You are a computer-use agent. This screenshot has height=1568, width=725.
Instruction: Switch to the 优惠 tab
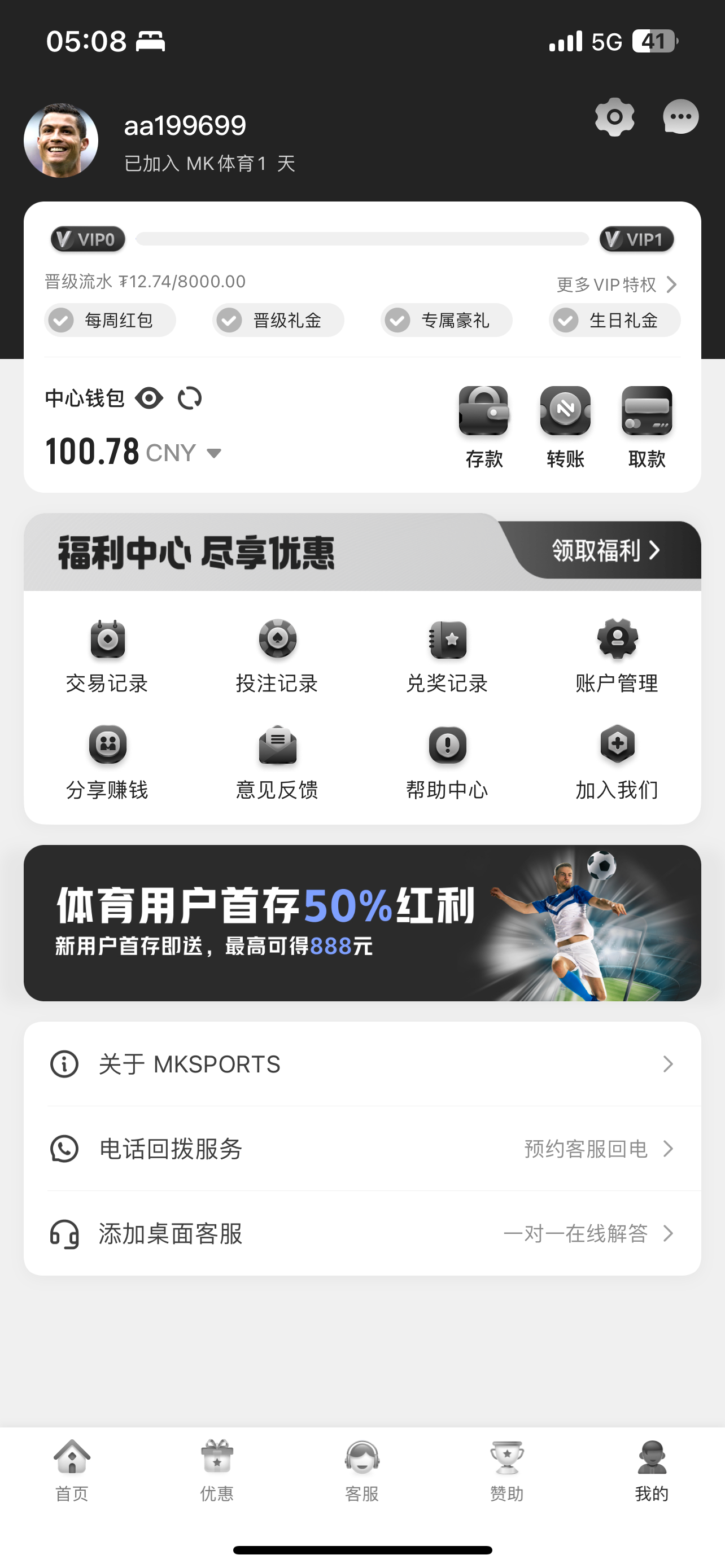(x=217, y=1470)
